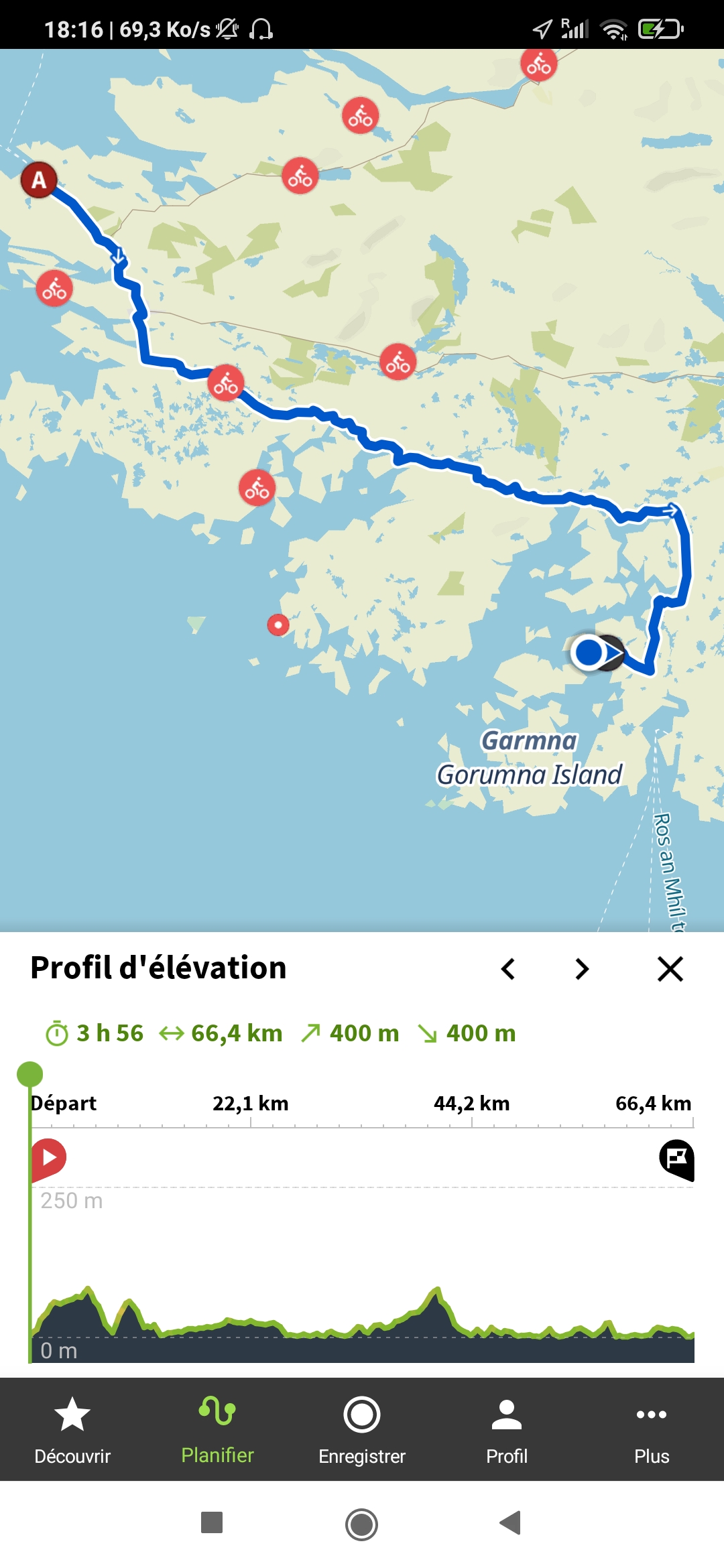
Task: Tap the green position handle on elevation chart
Action: [x=29, y=1074]
